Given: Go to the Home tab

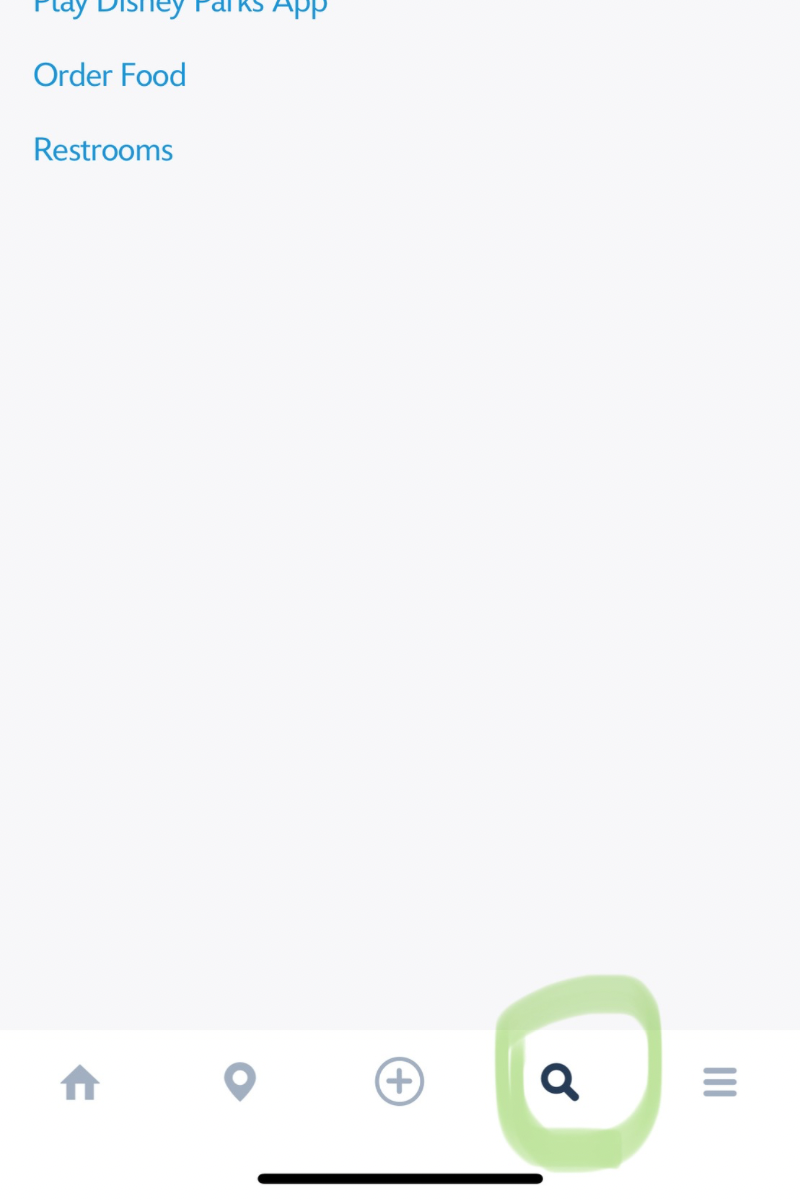Looking at the screenshot, I should point(80,1082).
